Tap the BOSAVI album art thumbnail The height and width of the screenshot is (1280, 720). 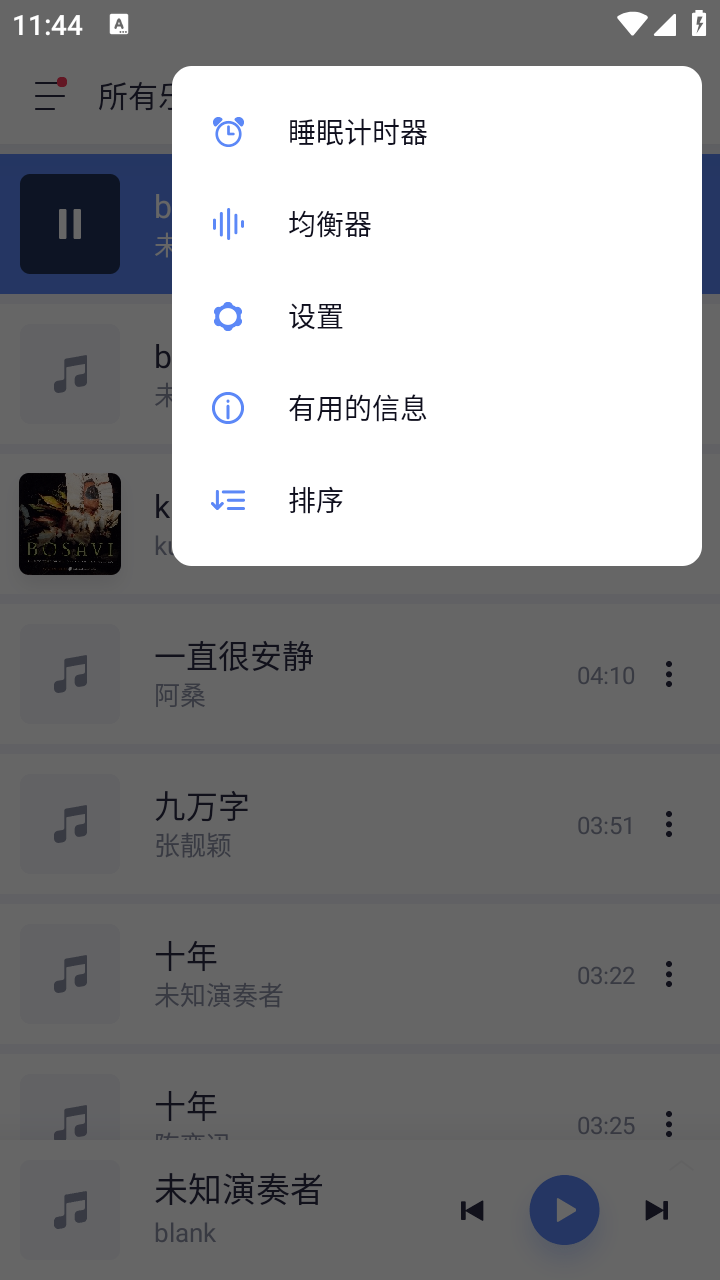[x=69, y=523]
